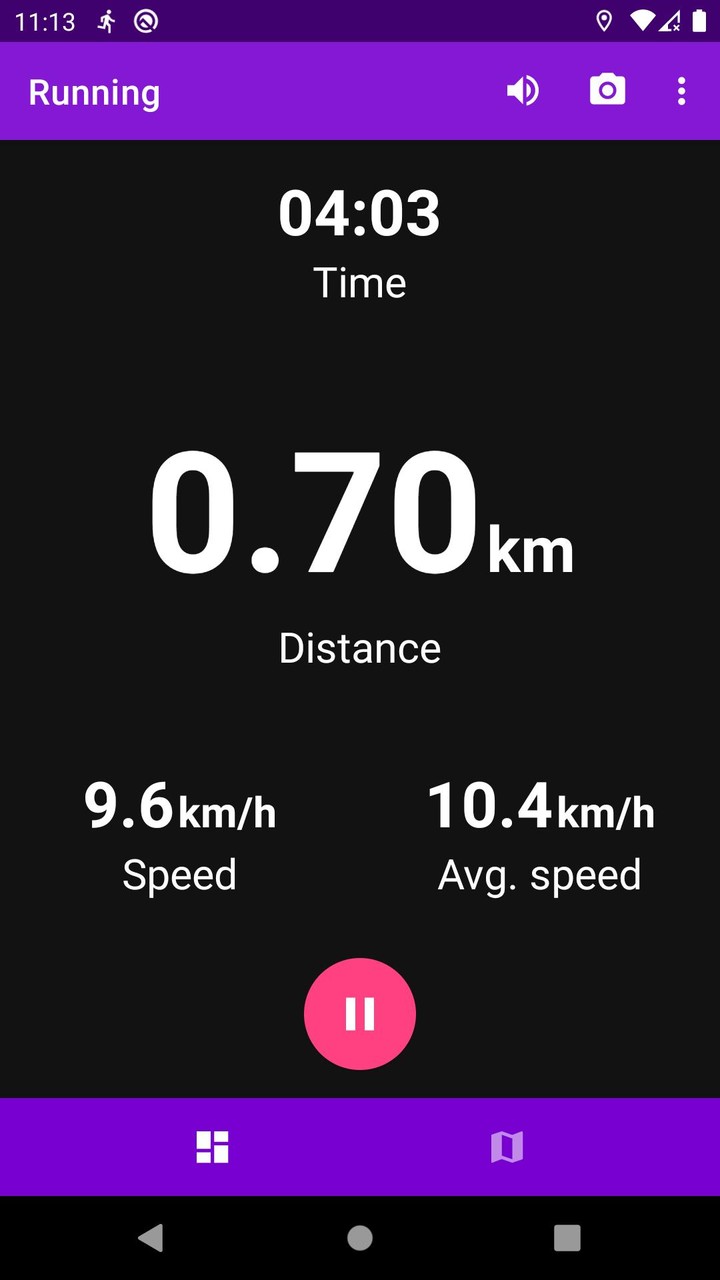Tap the Wi-Fi icon in the status bar
Screen dimensions: 720x1280
(641, 20)
